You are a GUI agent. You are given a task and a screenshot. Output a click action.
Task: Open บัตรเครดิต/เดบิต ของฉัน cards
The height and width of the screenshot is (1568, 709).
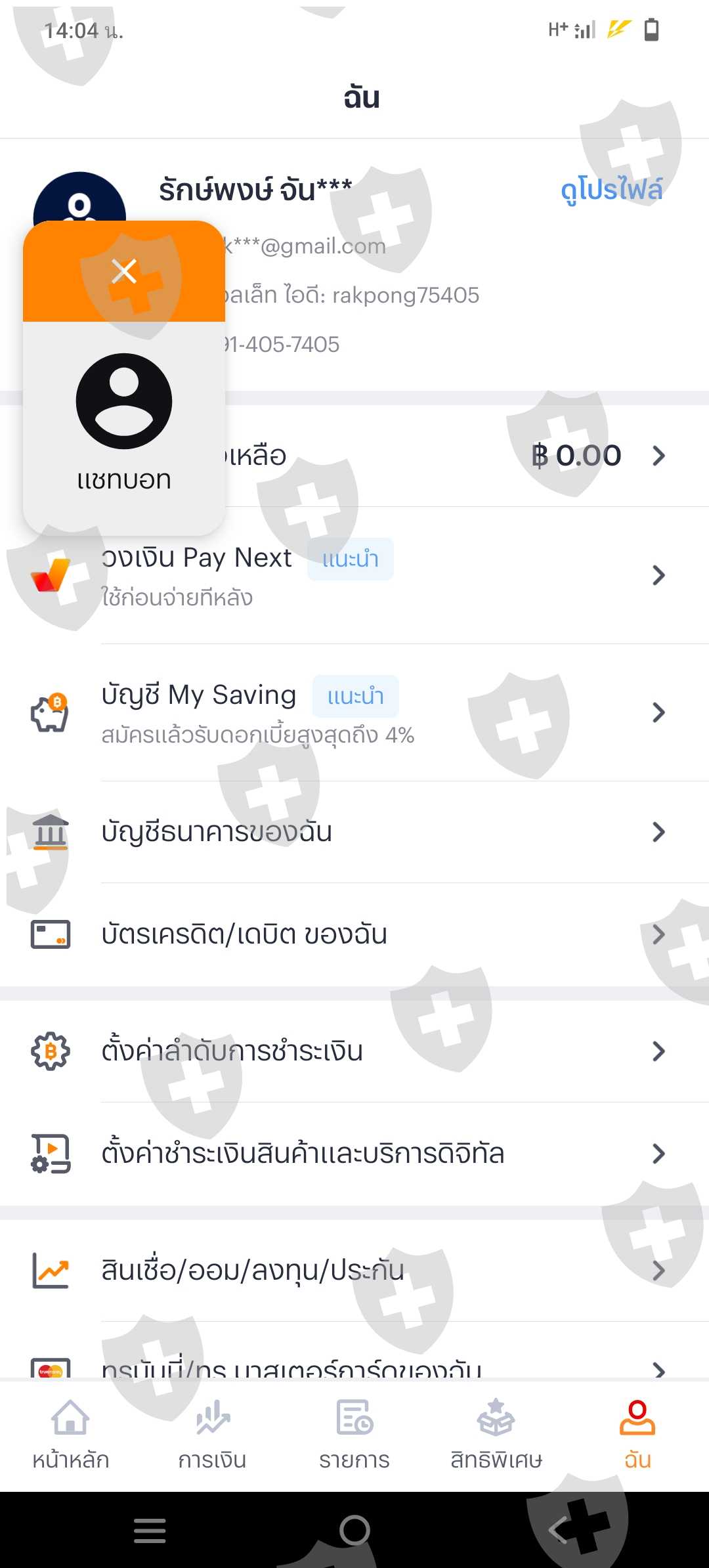(354, 934)
